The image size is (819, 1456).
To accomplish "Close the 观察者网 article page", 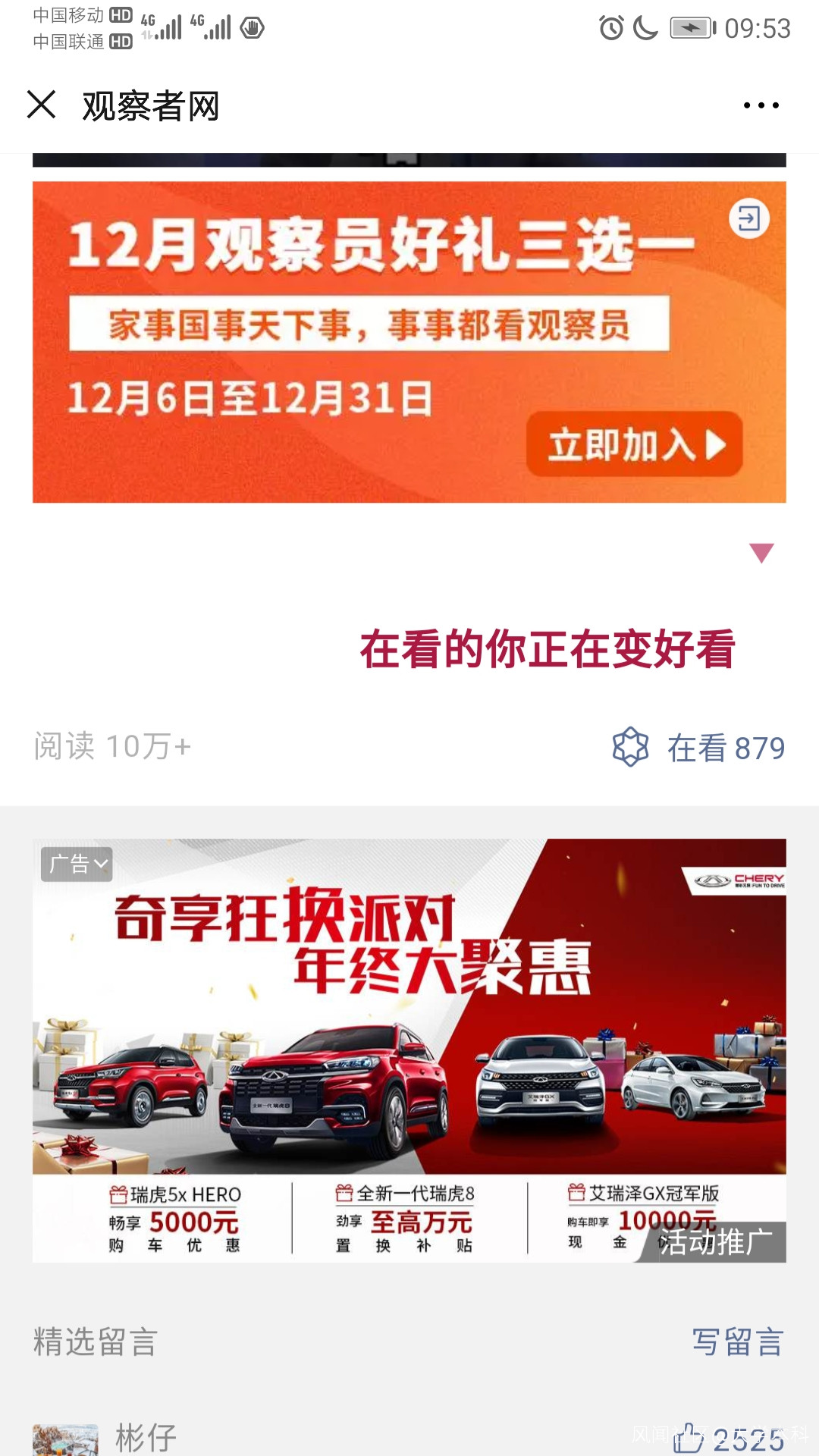I will pos(42,105).
